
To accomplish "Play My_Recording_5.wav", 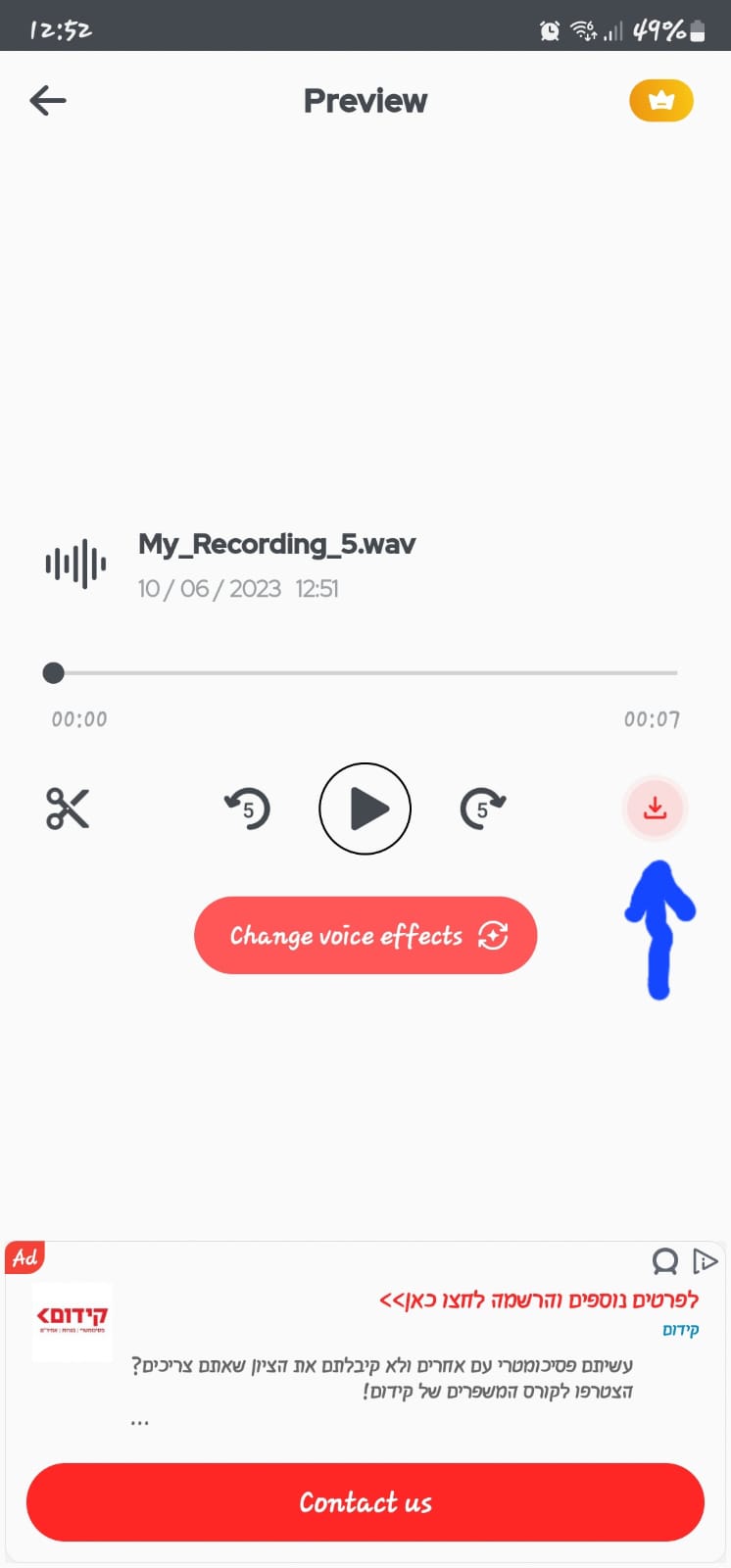I will [x=365, y=808].
